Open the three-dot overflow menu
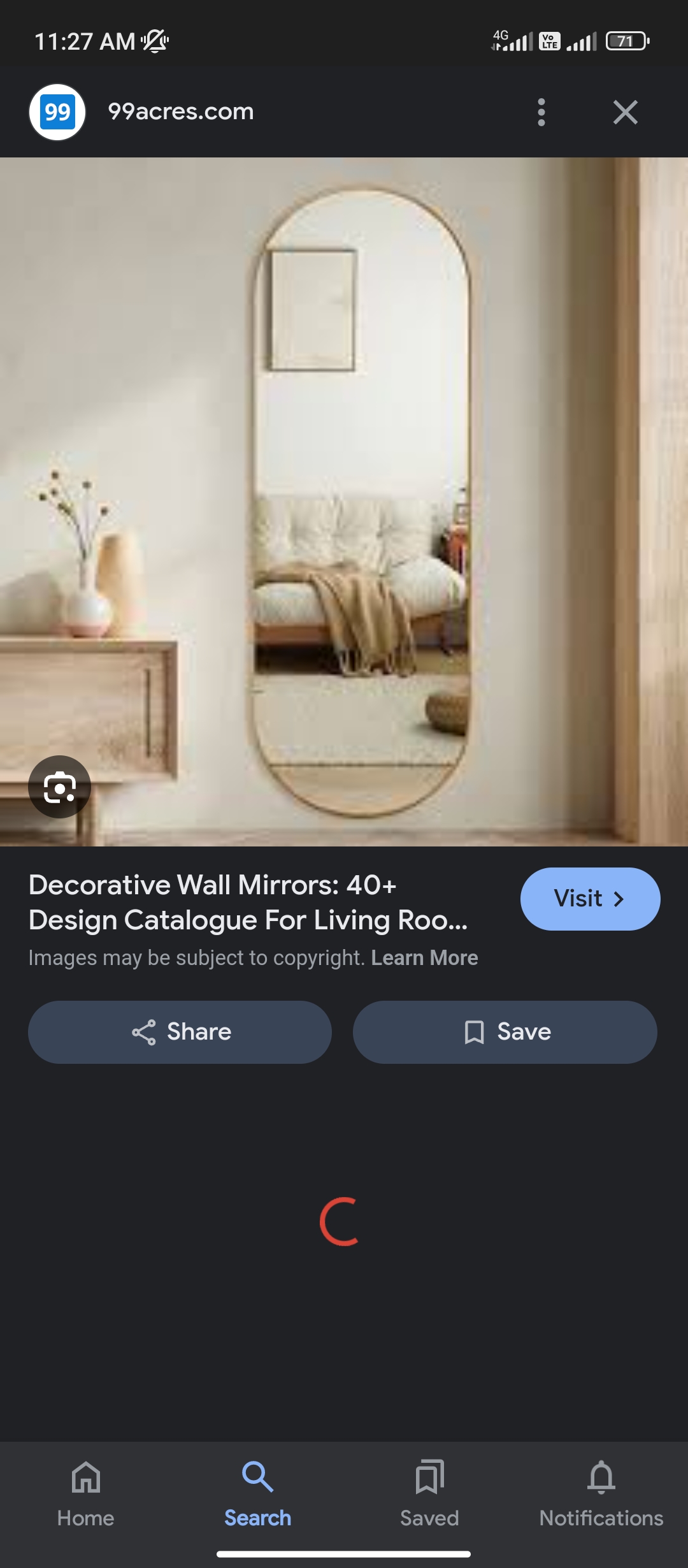 pos(541,112)
